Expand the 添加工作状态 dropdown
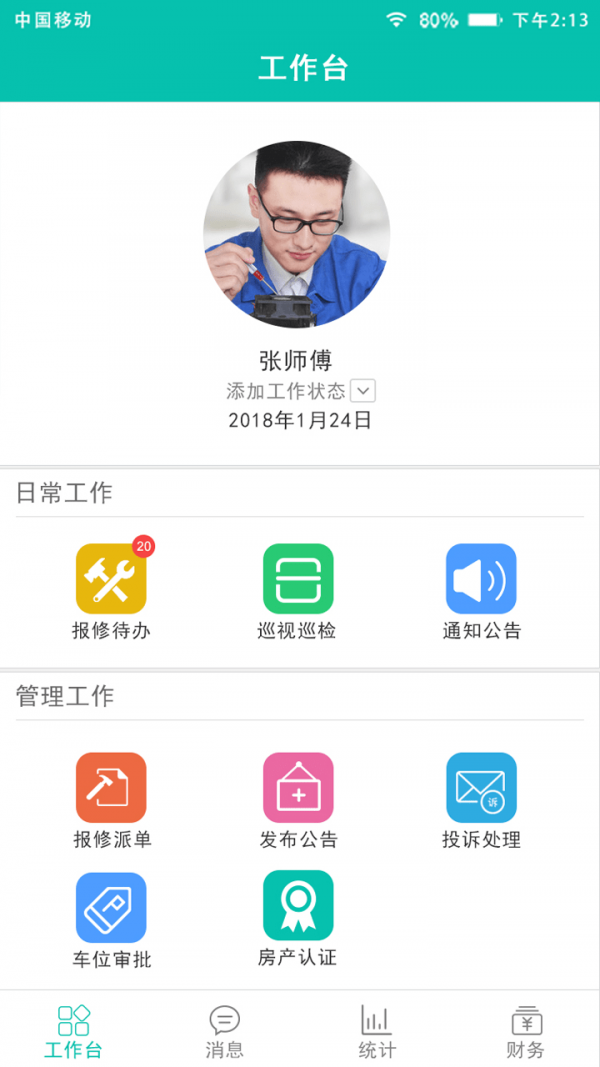Image resolution: width=600 pixels, height=1067 pixels. [x=363, y=391]
